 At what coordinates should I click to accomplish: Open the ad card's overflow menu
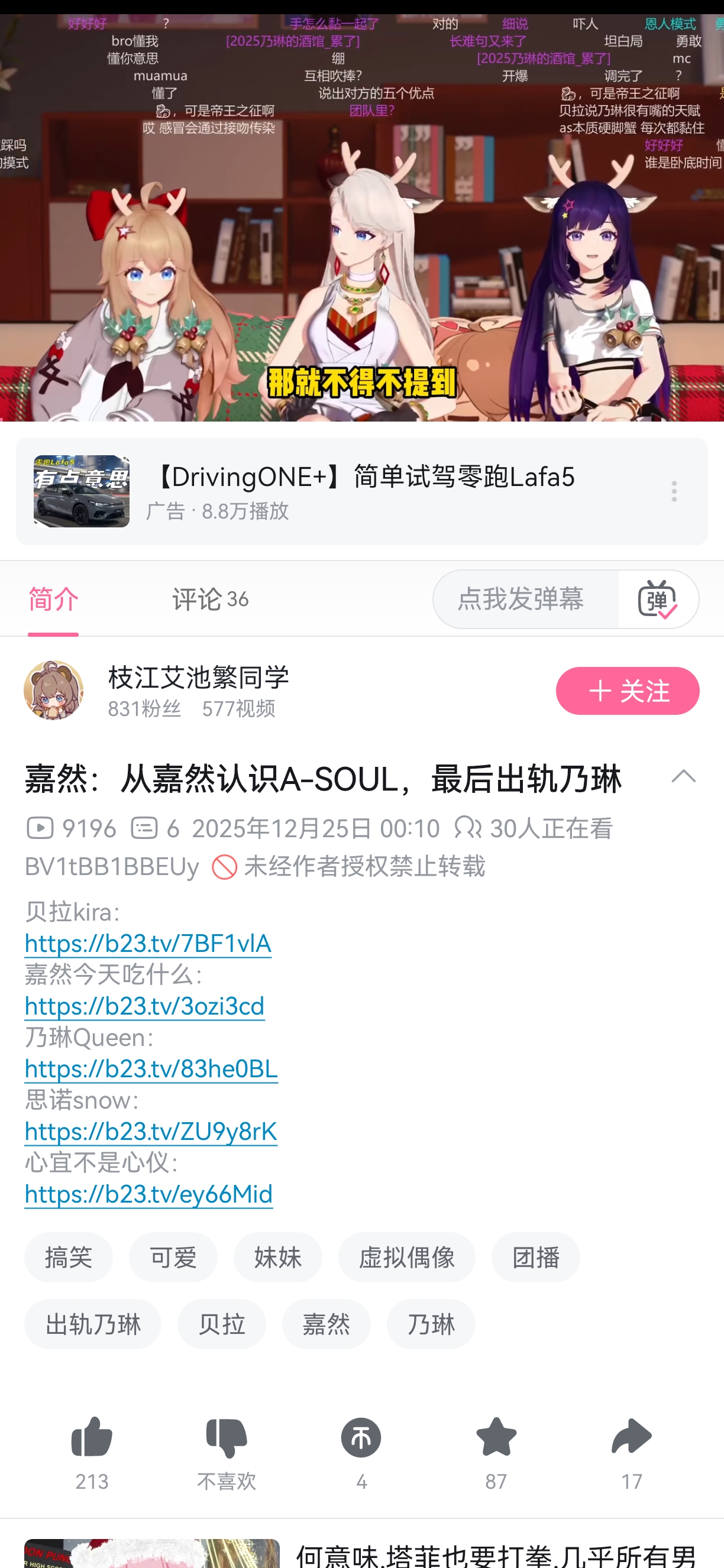[x=674, y=491]
